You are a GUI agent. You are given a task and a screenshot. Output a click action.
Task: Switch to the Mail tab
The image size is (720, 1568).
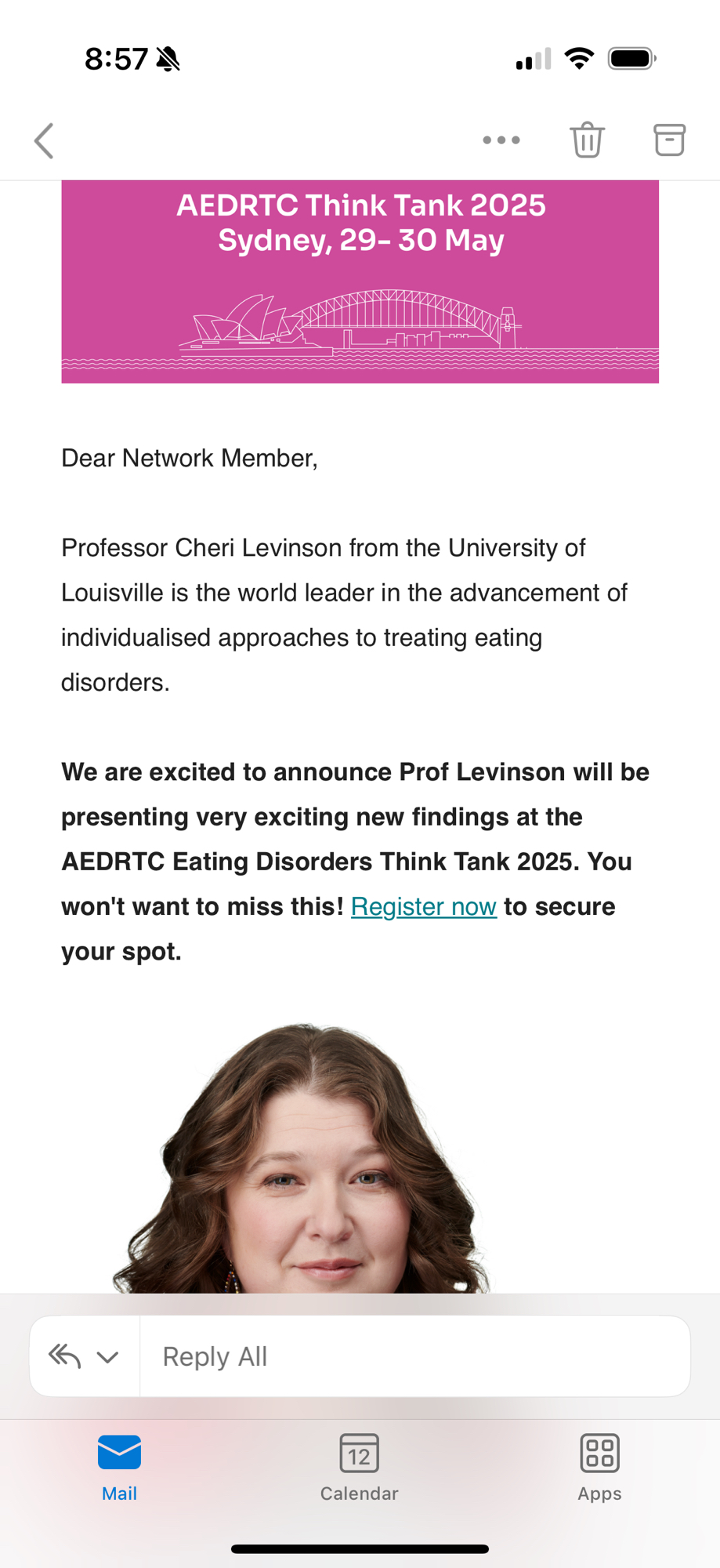(119, 1467)
